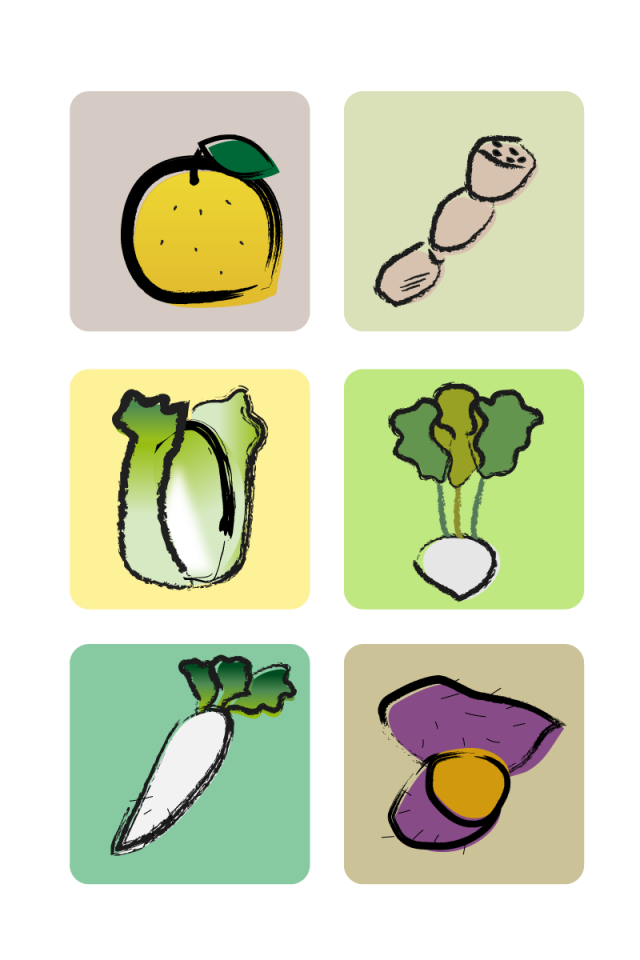Open the yellow yuzu citrus tile
The width and height of the screenshot is (640, 960).
[190, 212]
